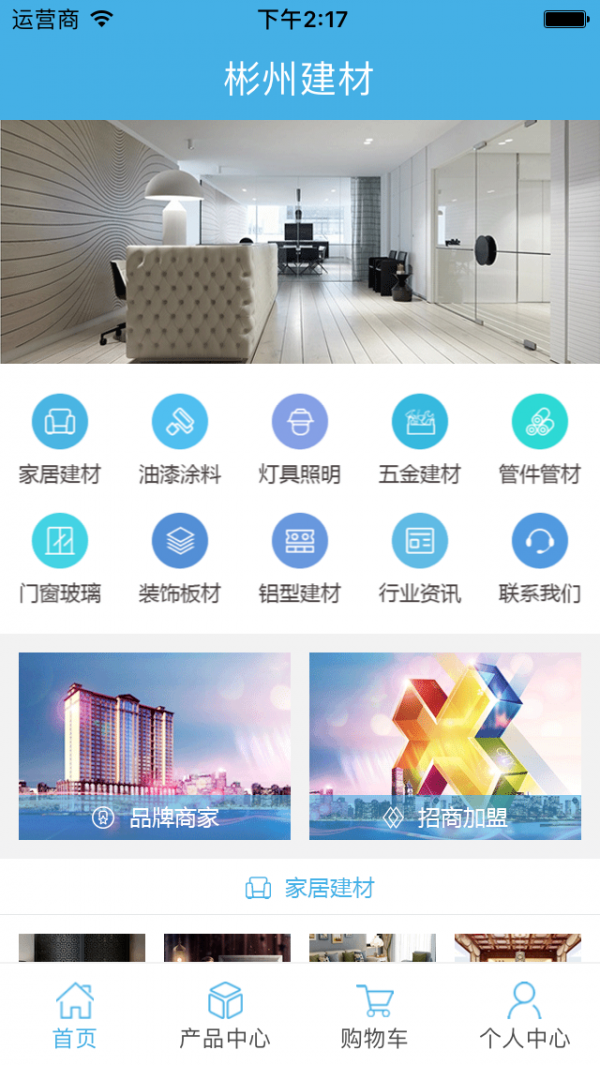Open the 家居建材 category
Screen dimensions: 600x1065
coord(60,439)
